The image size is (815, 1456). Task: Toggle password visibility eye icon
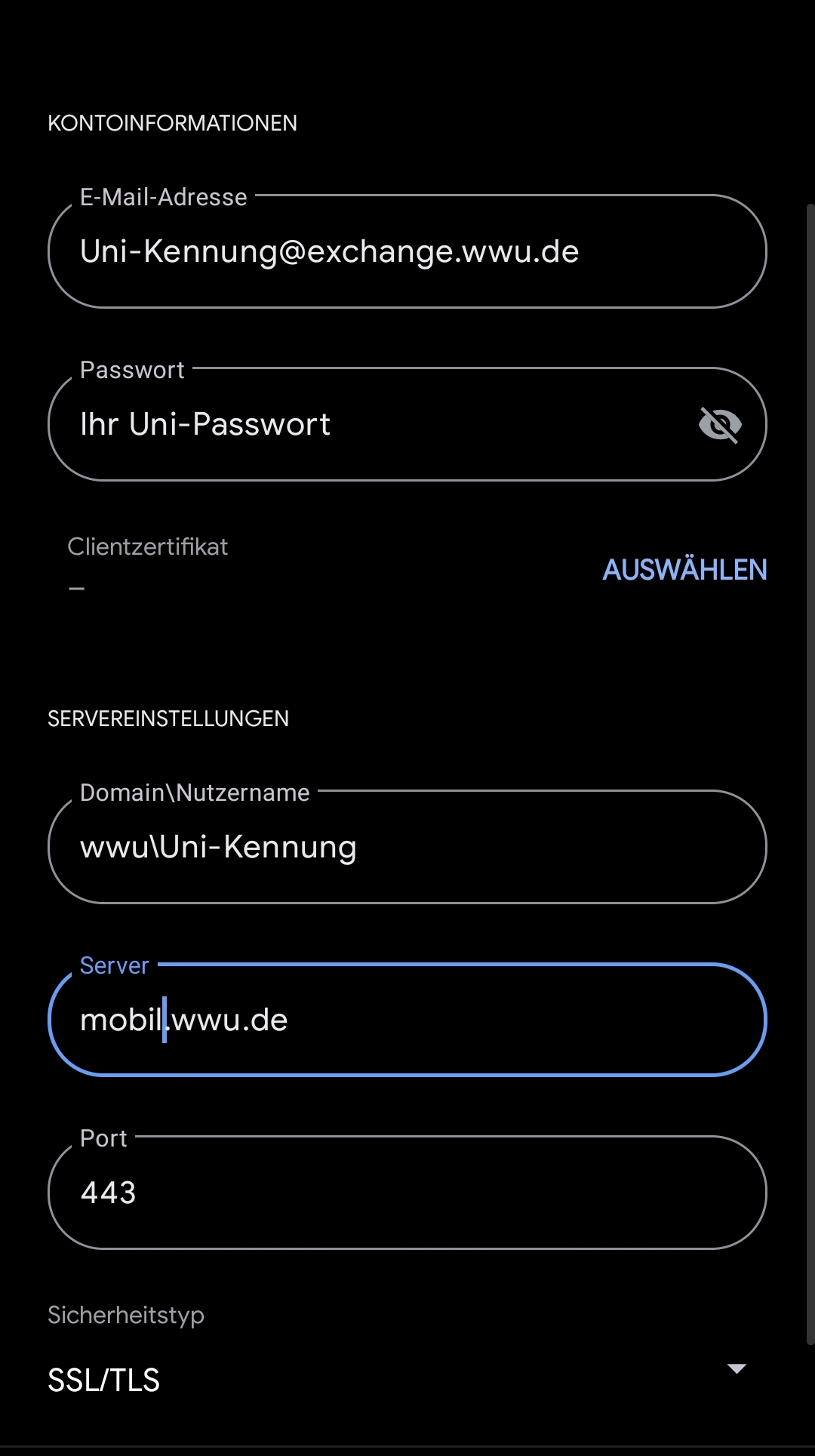pyautogui.click(x=720, y=425)
